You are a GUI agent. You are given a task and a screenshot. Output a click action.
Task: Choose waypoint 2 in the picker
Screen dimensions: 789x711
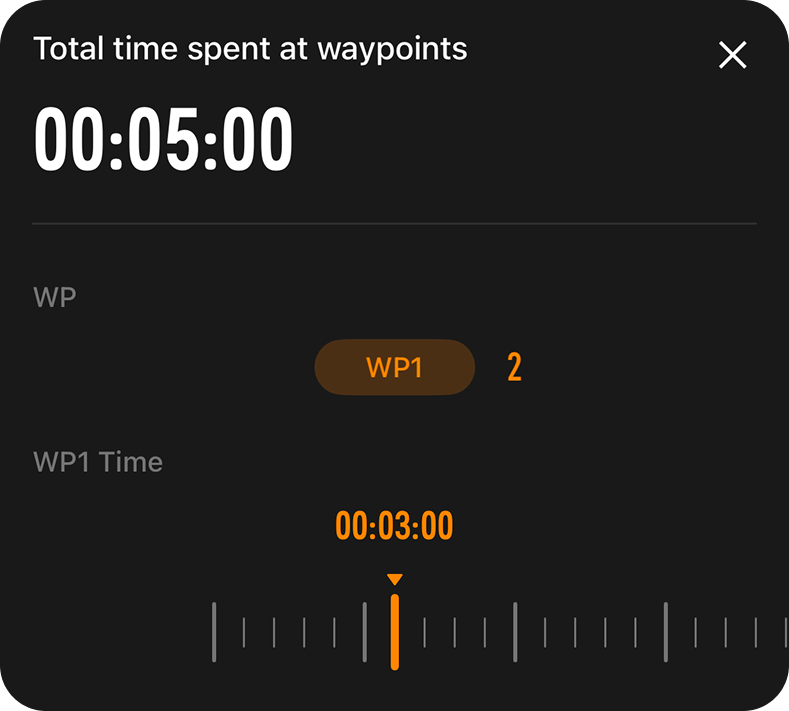(514, 368)
